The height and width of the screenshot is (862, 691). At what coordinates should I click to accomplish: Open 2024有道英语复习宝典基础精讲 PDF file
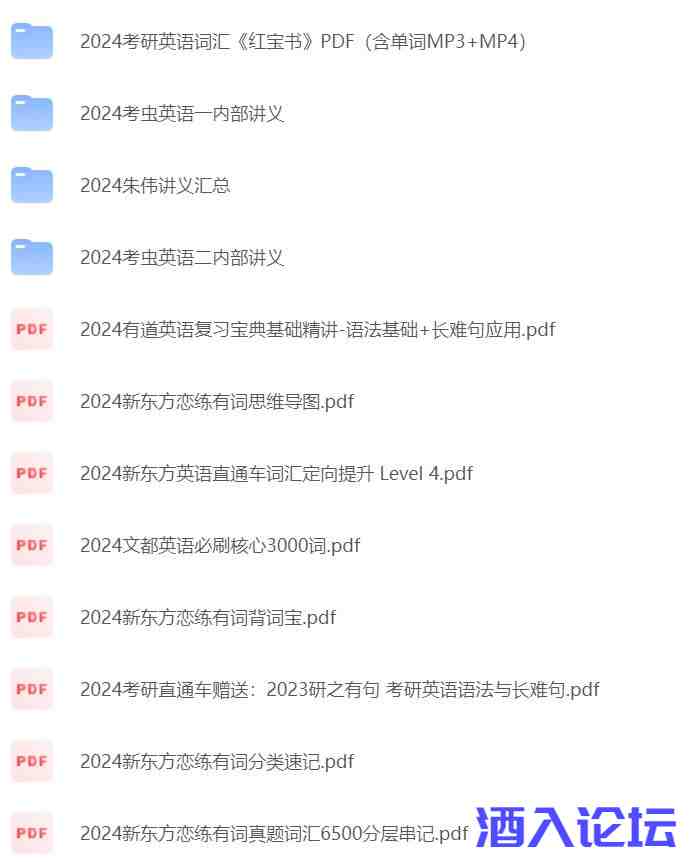coord(317,329)
